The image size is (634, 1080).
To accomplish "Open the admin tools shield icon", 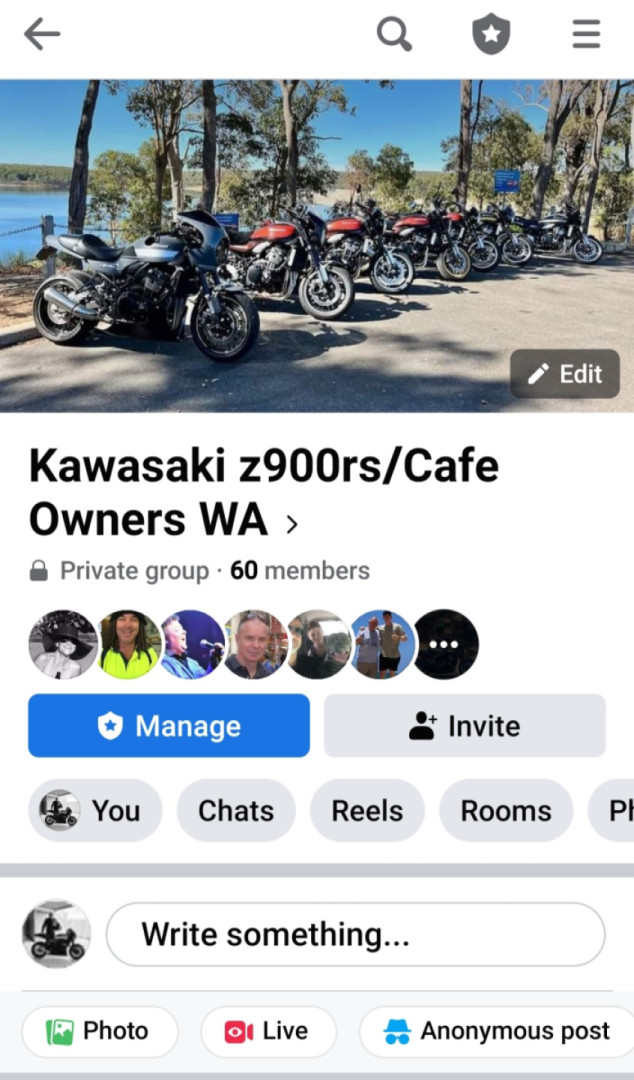I will (491, 34).
